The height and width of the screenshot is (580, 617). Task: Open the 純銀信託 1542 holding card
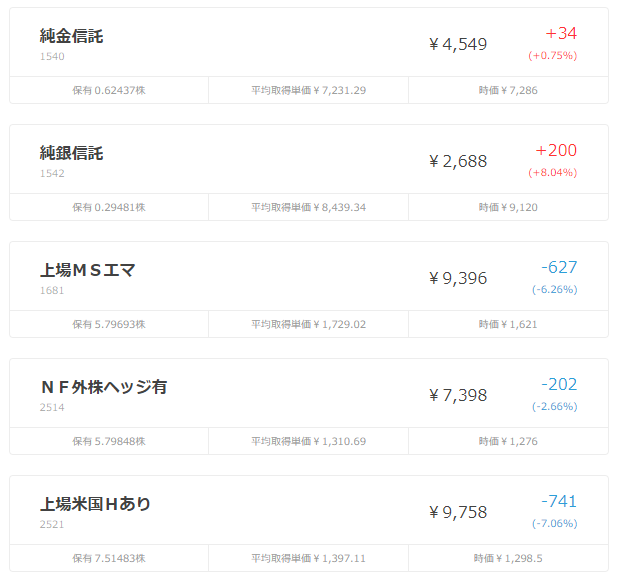coord(309,172)
